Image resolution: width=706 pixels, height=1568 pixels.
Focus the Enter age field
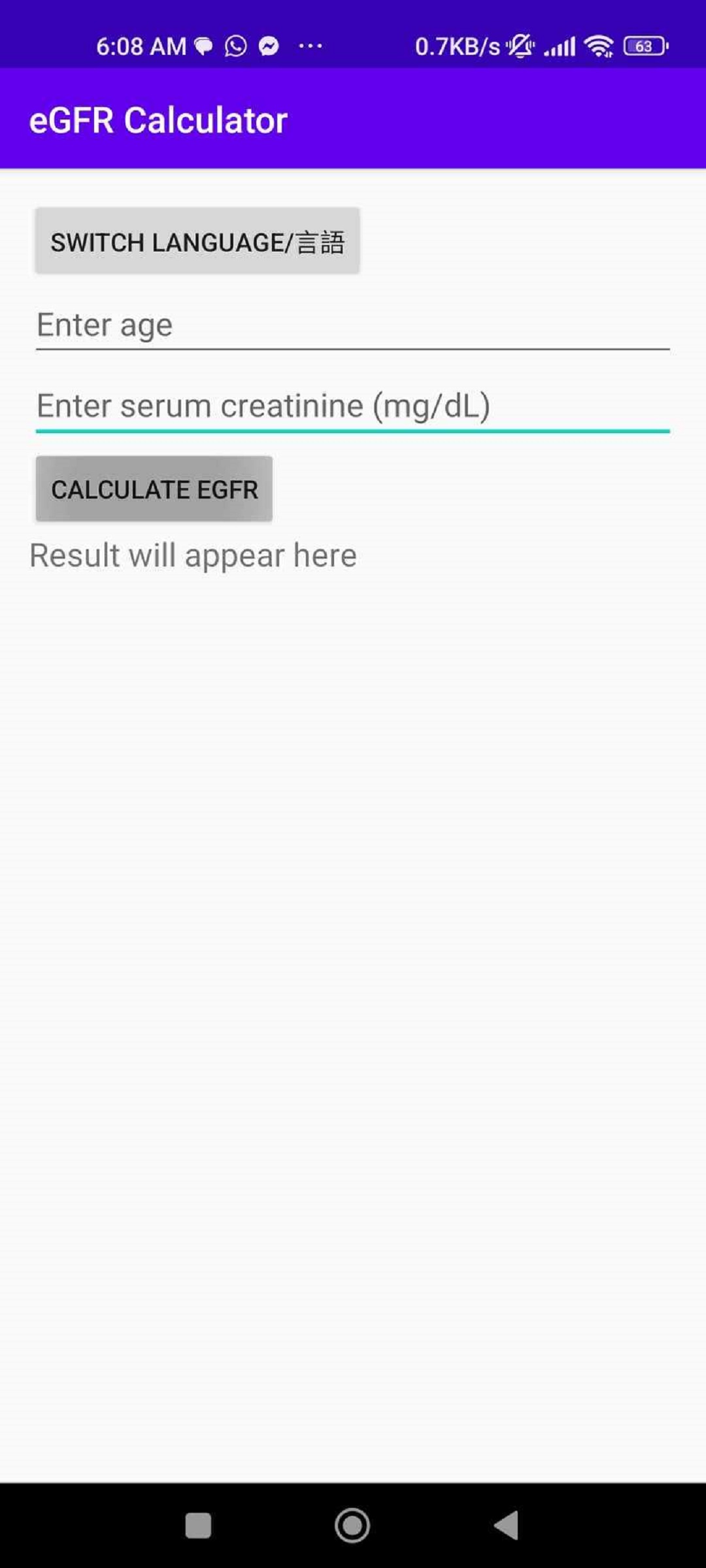(x=352, y=325)
